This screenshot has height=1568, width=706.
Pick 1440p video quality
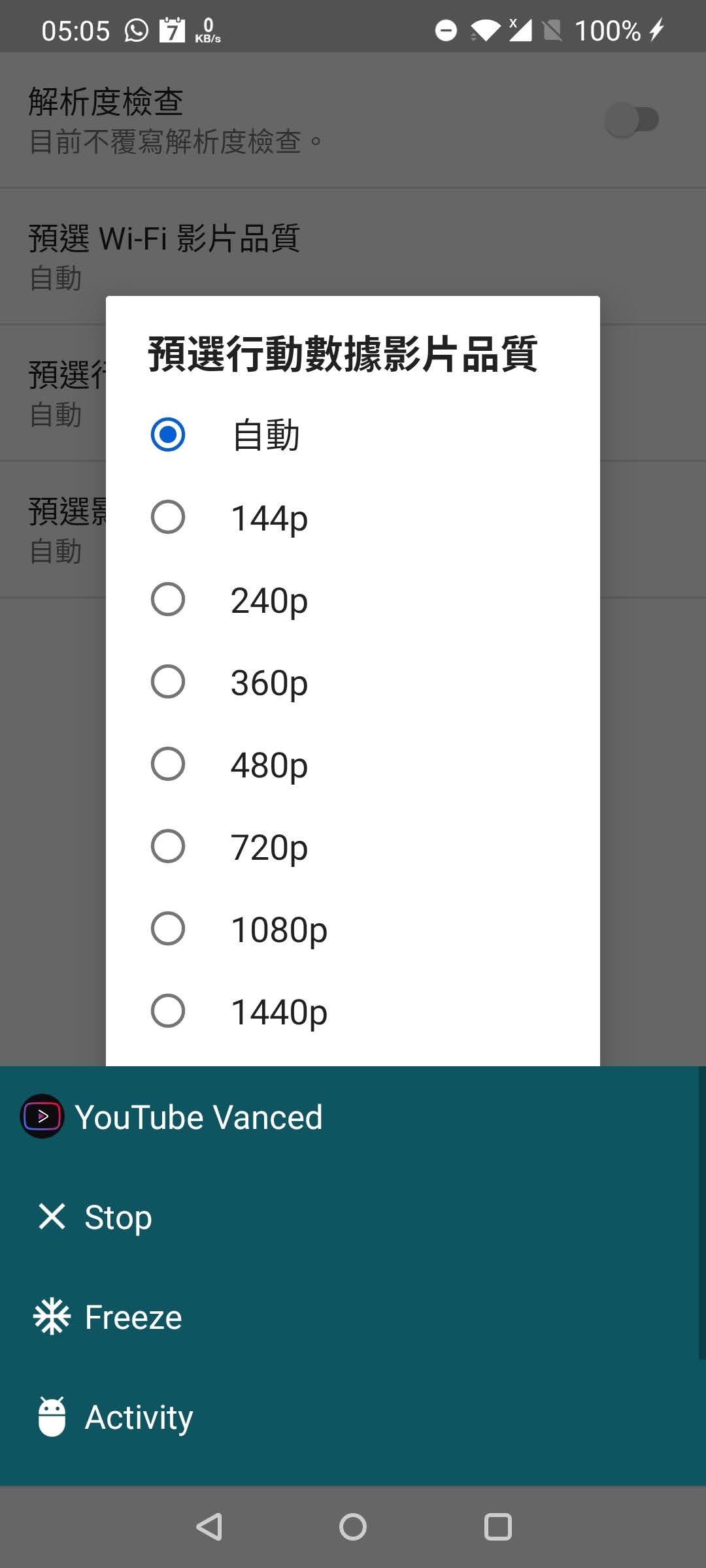tap(353, 1011)
